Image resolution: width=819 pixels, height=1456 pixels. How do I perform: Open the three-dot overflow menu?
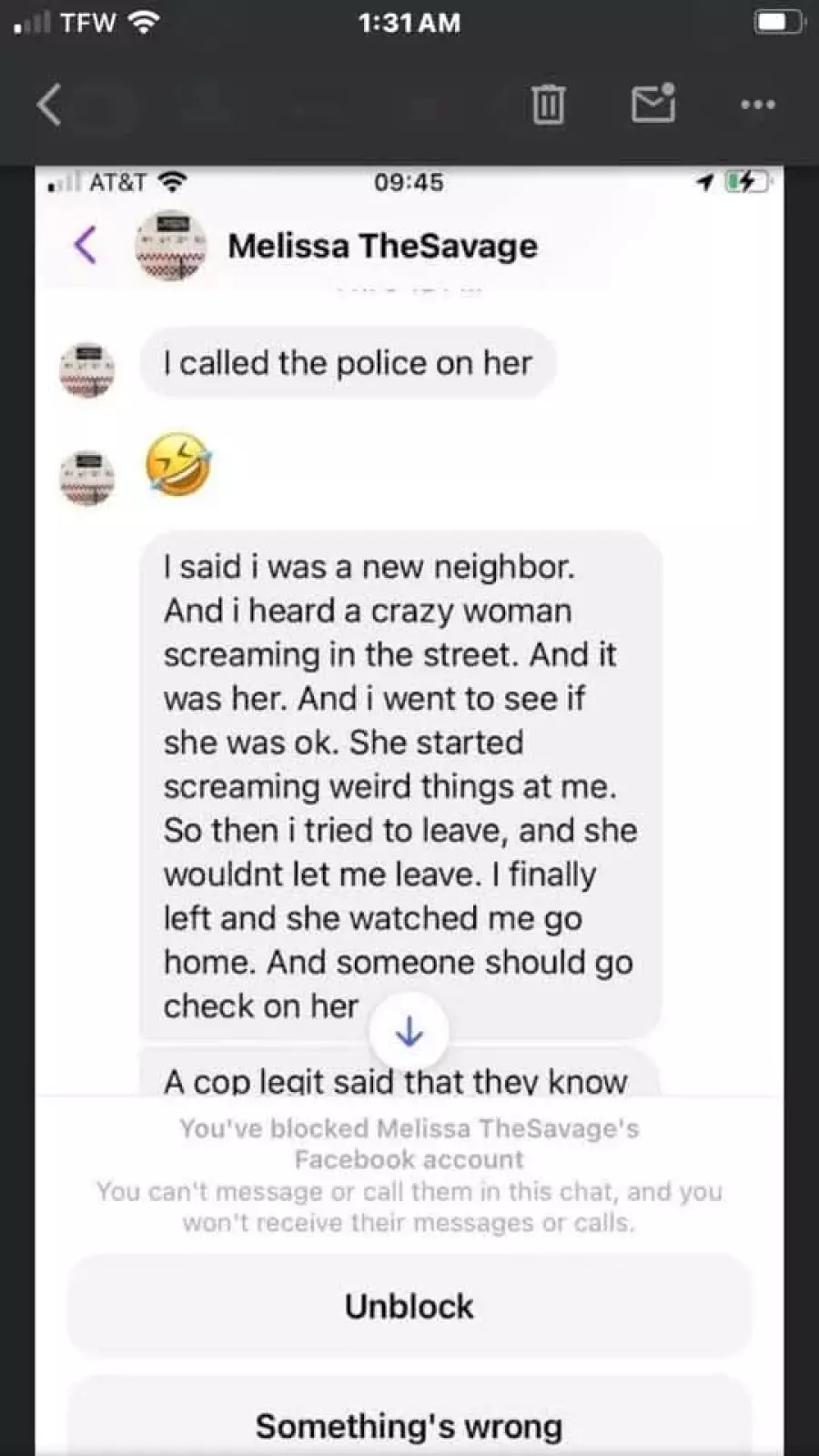point(757,105)
